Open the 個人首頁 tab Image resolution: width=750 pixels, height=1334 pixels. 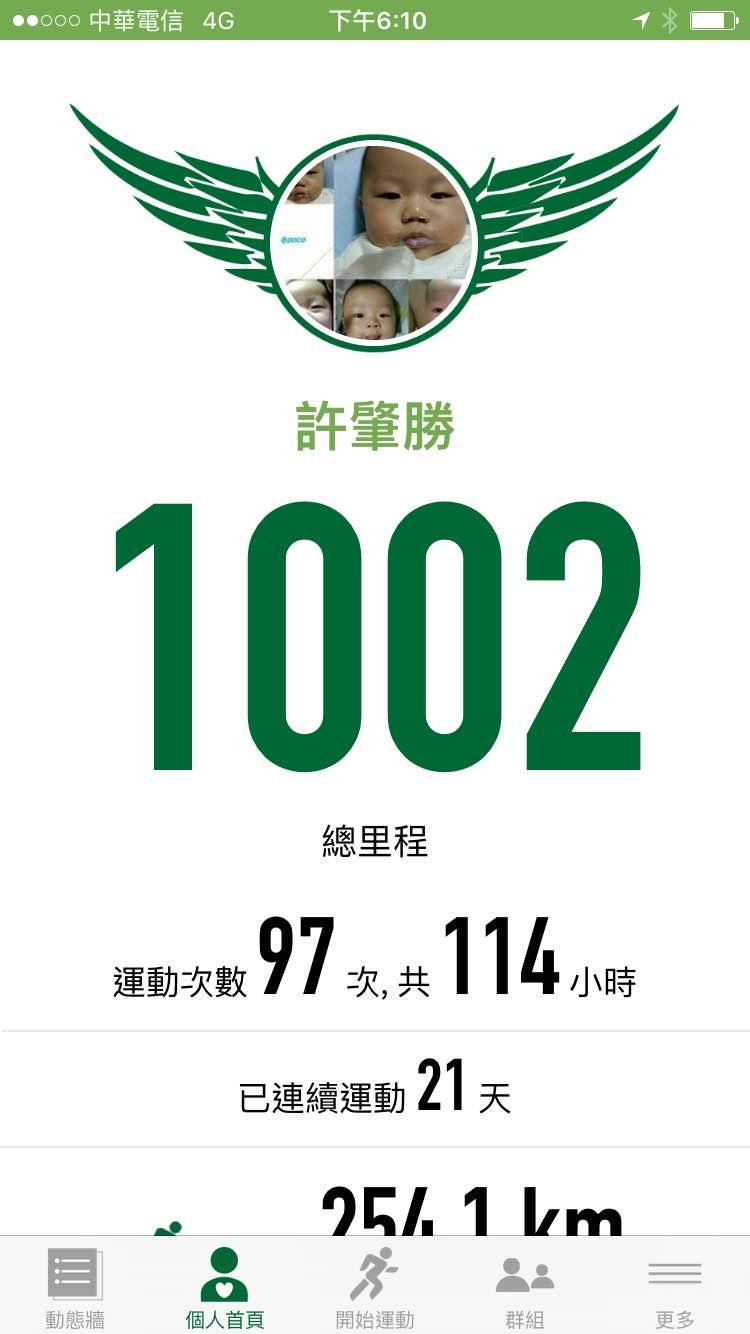click(225, 1287)
